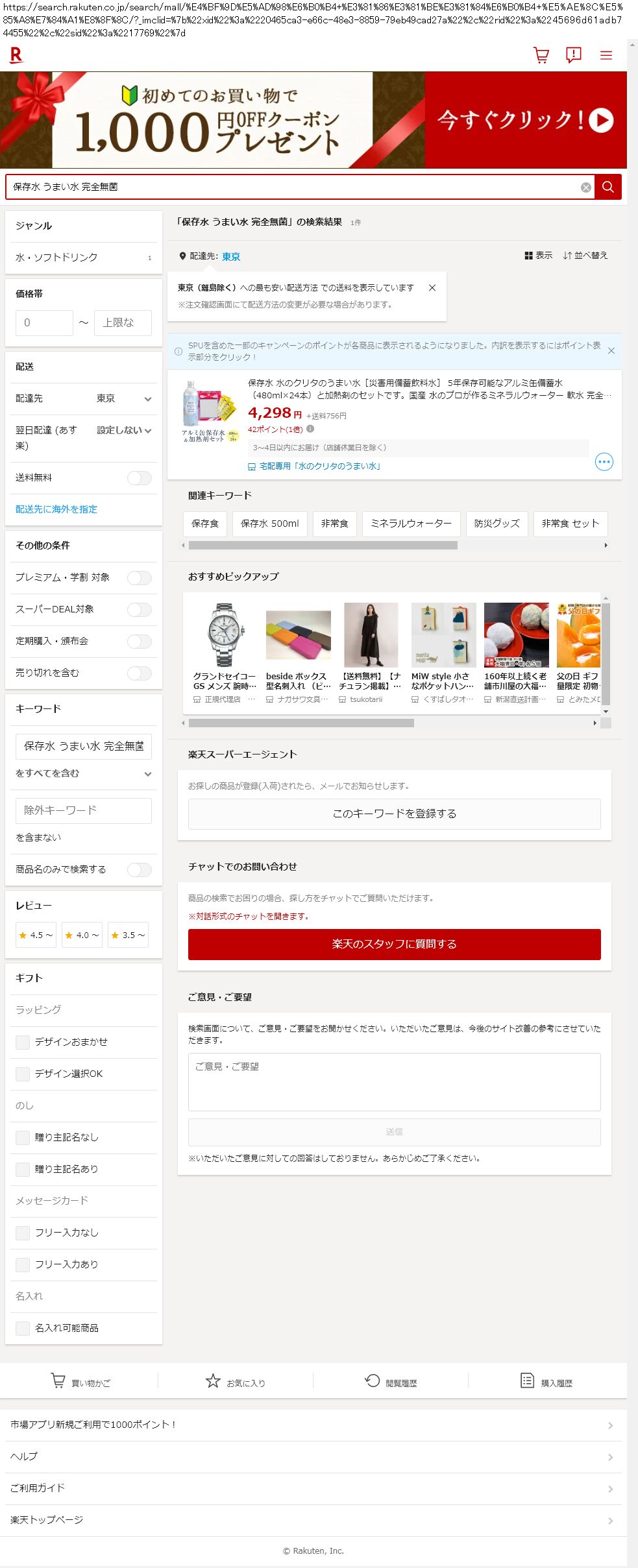Image resolution: width=638 pixels, height=1568 pixels.
Task: Change delivery destination 東京 link
Action: pos(231,256)
